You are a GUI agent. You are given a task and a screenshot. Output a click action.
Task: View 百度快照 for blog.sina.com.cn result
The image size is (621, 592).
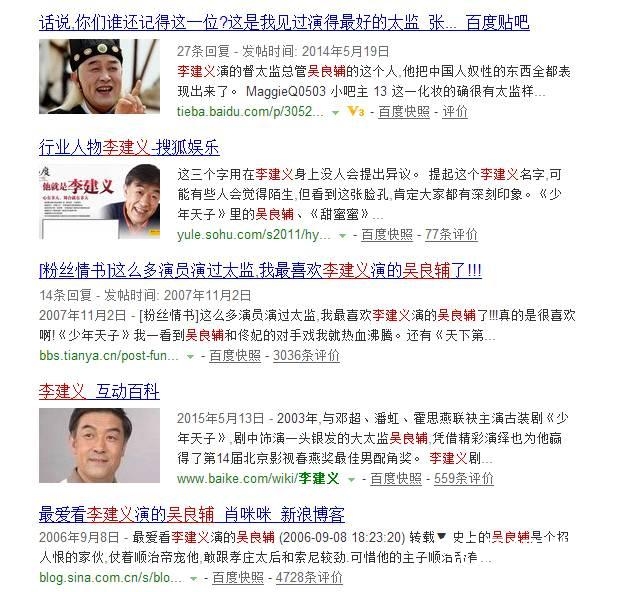pyautogui.click(x=238, y=577)
